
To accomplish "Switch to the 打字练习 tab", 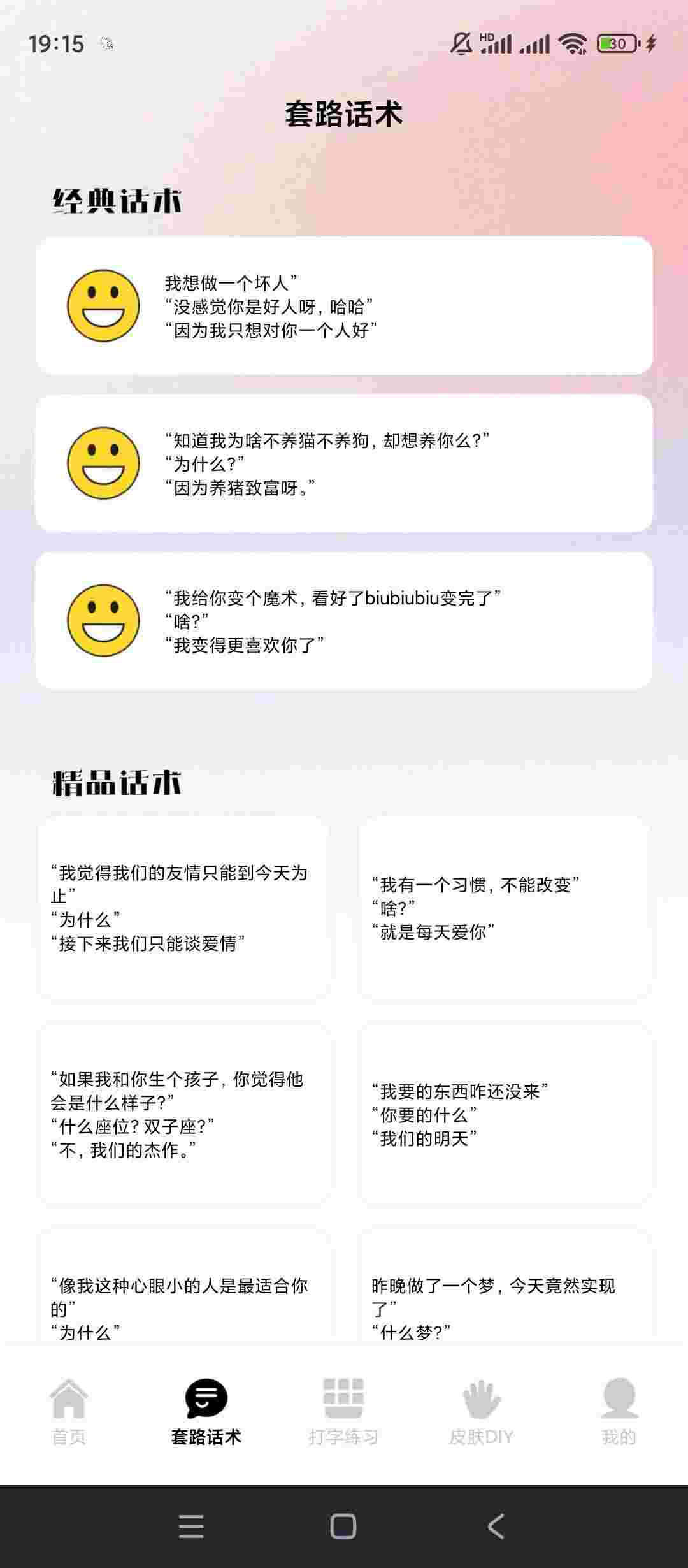I will pos(343,1411).
